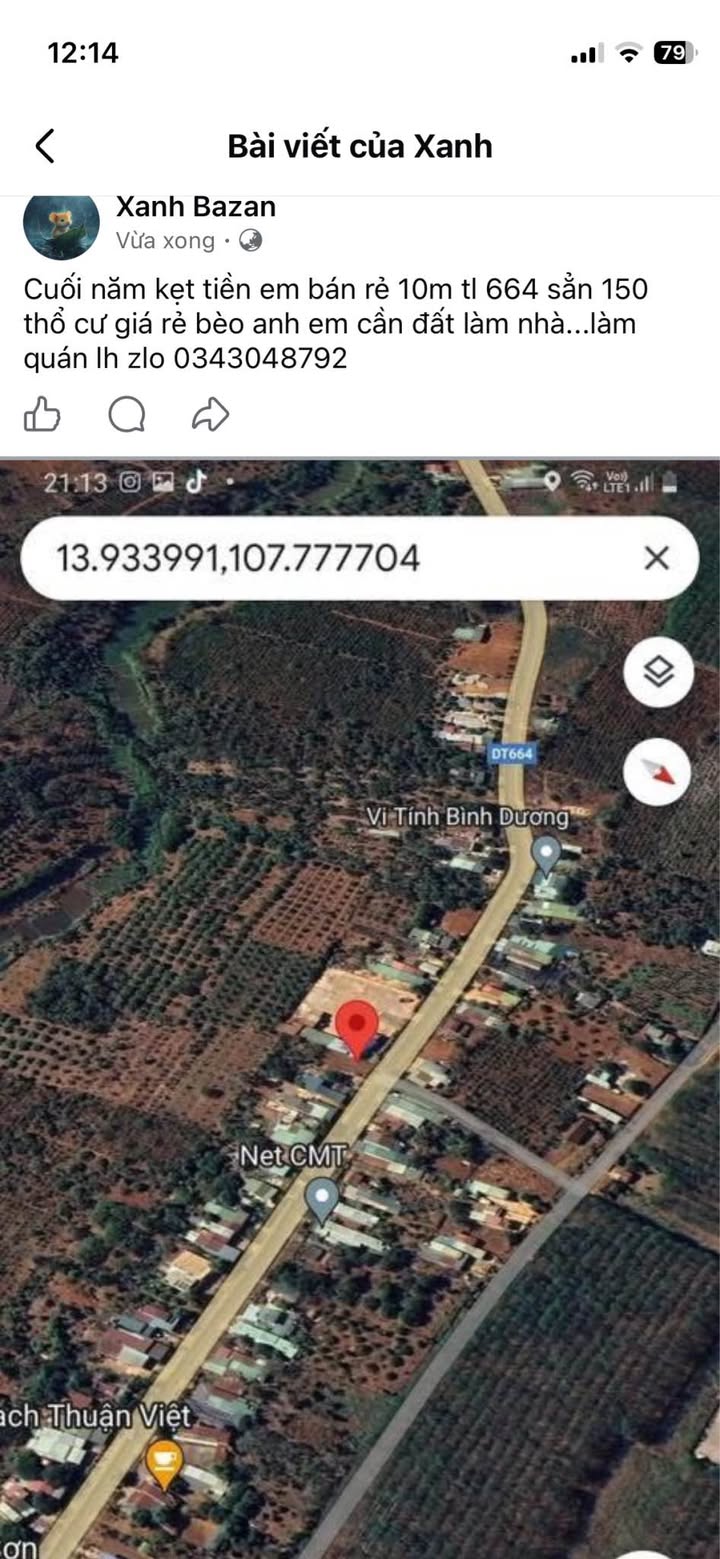The height and width of the screenshot is (1559, 720).
Task: Visit the Xanh Bazan profile name link
Action: pos(196,207)
